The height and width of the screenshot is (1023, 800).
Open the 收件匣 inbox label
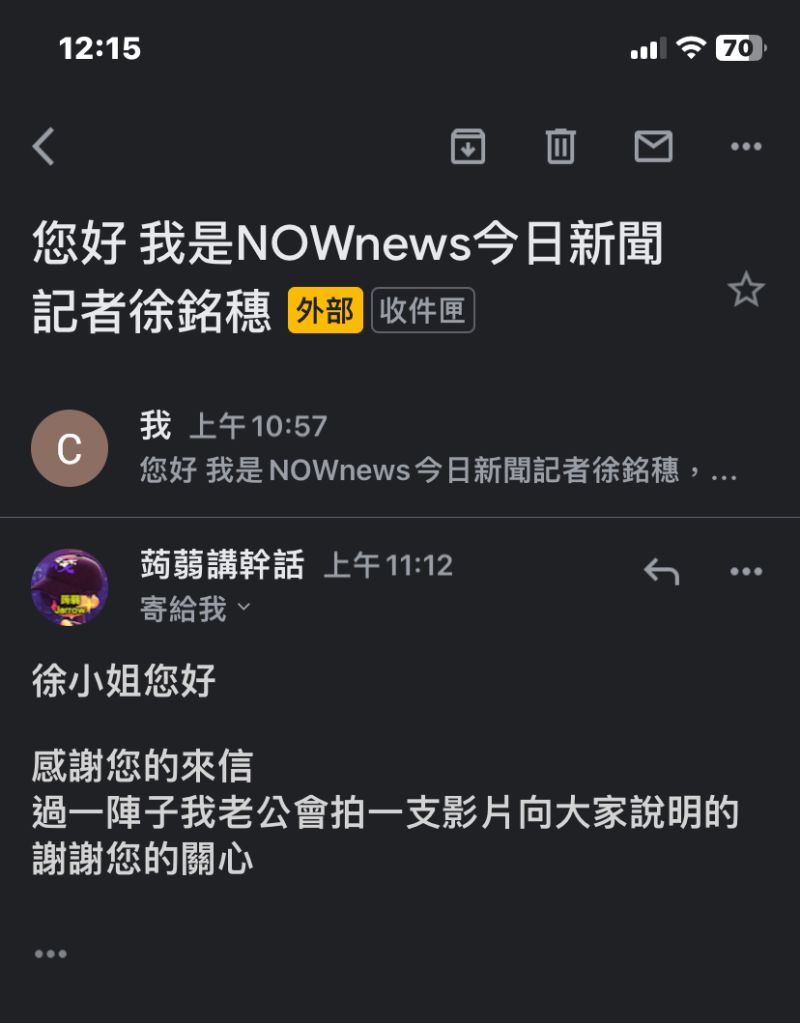423,312
